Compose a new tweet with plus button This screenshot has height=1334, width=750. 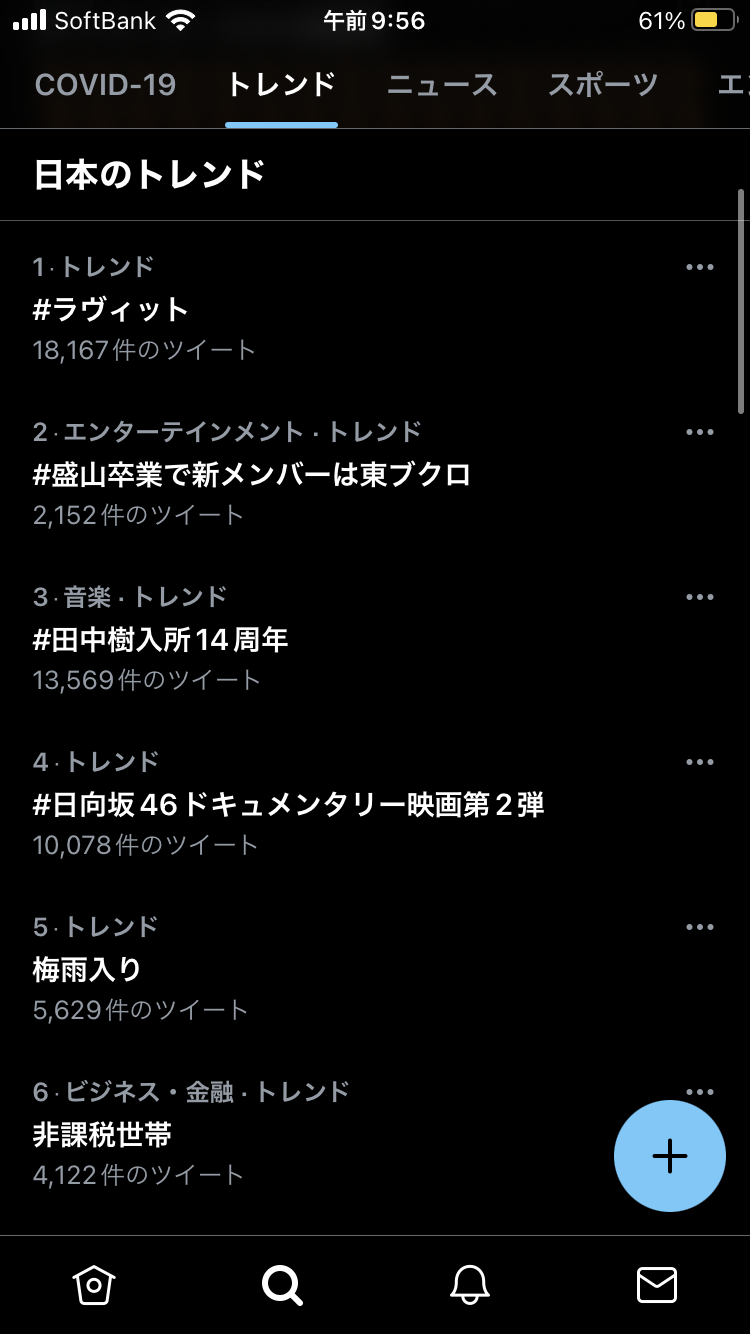point(670,1156)
